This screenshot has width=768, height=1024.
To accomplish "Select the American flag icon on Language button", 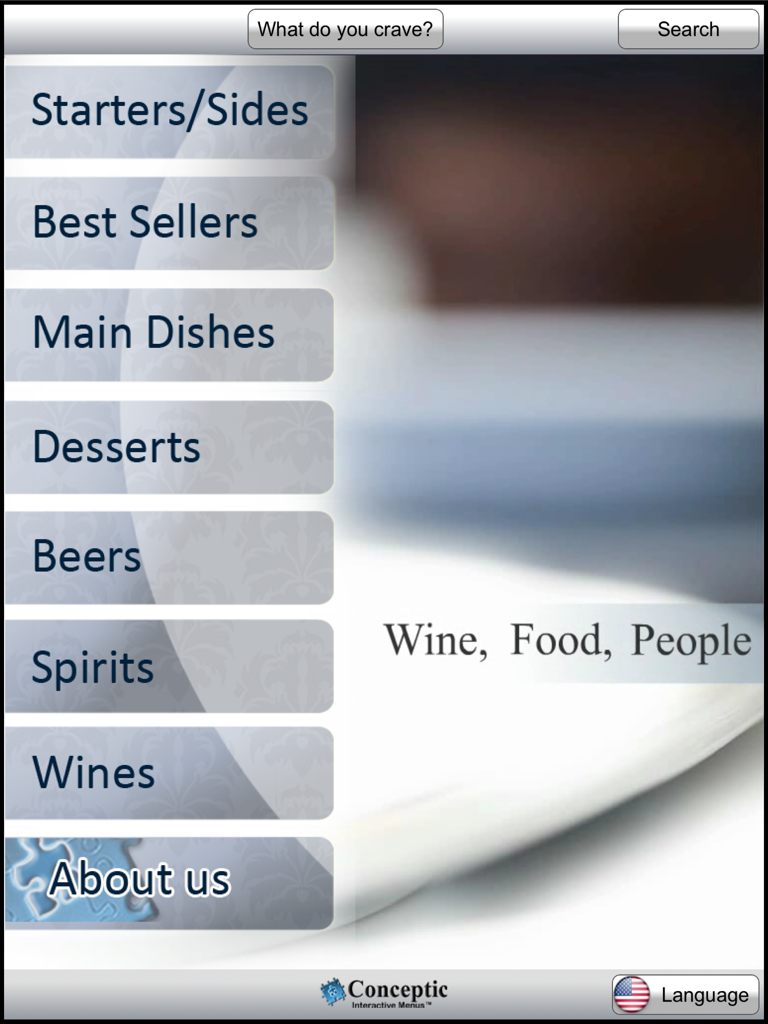I will (632, 994).
